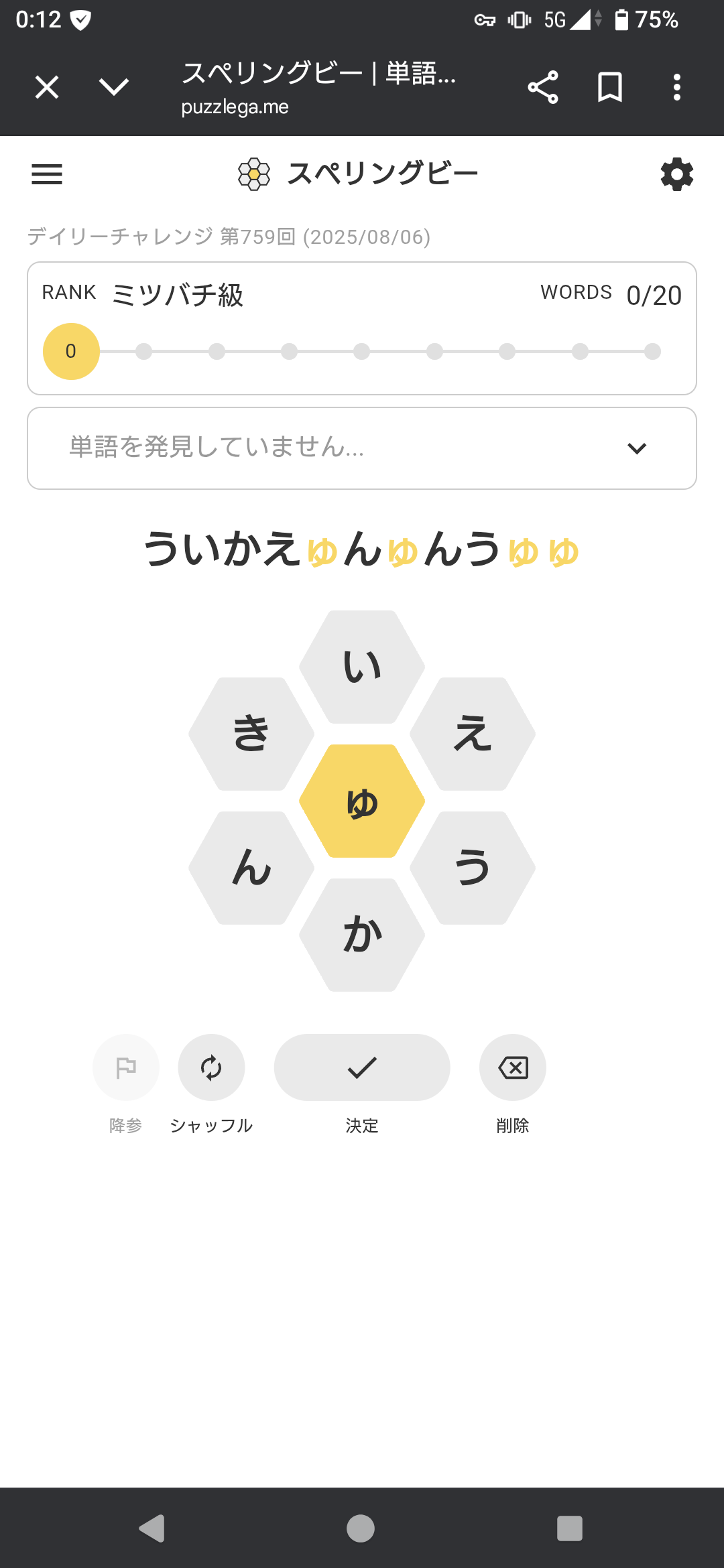The width and height of the screenshot is (724, 1568).
Task: Go back with the system back button
Action: click(152, 1528)
